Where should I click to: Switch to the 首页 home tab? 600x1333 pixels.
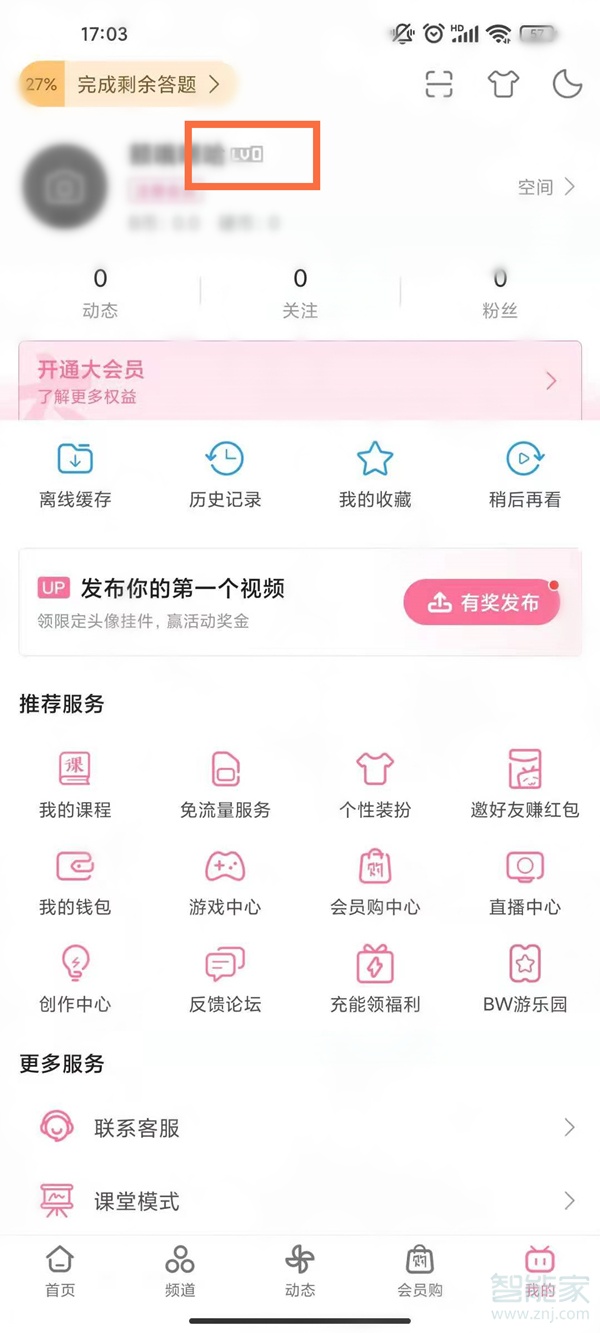(60, 1271)
